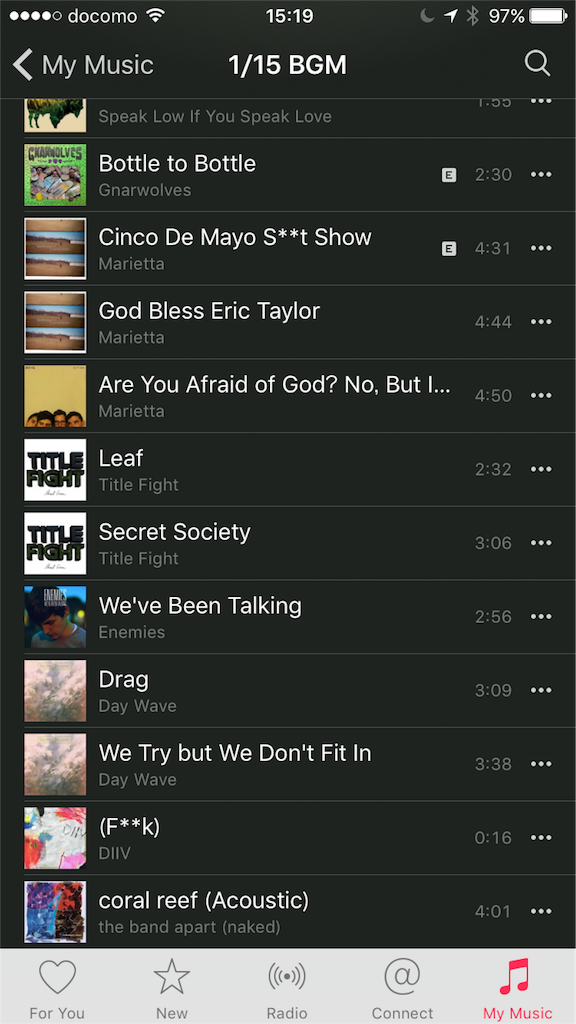Play the DIIV track
This screenshot has height=1024, width=576.
288,838
